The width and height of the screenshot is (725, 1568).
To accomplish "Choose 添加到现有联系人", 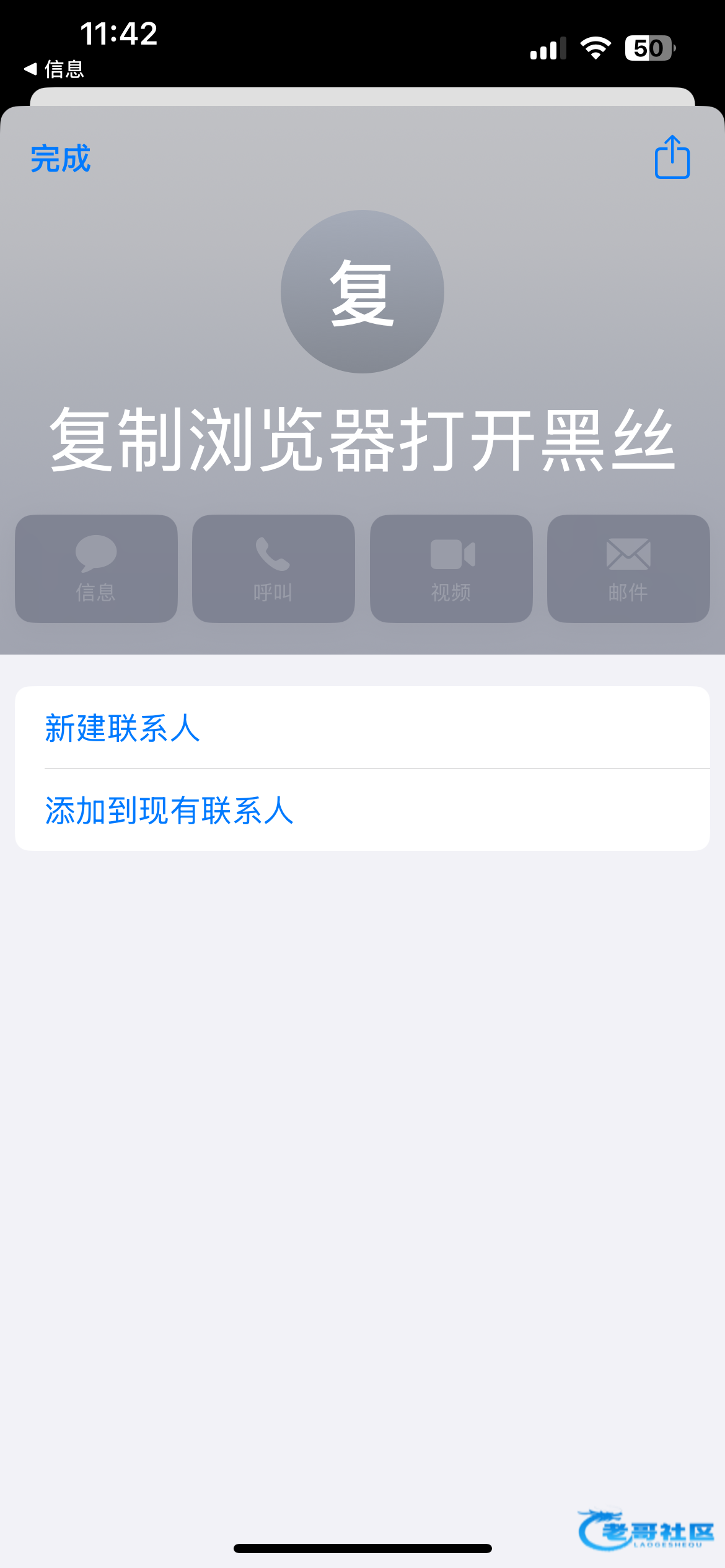I will pos(362,809).
